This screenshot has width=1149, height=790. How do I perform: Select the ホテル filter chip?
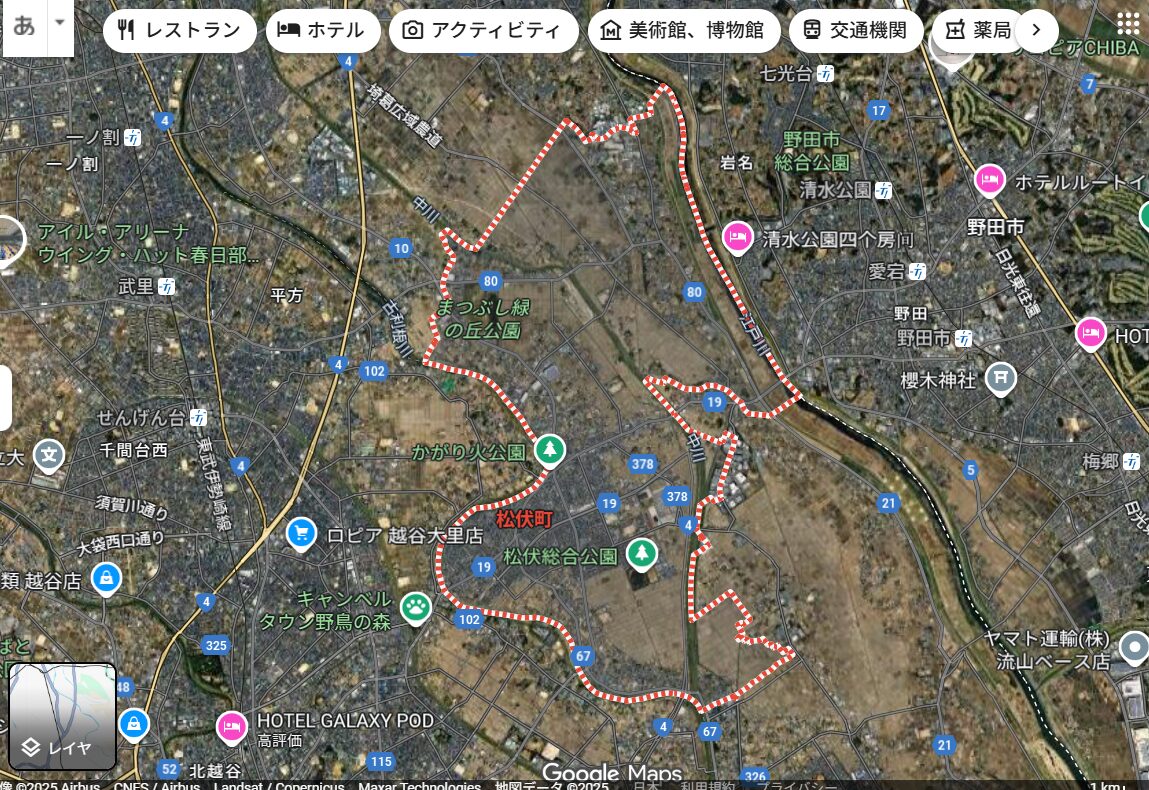click(323, 30)
